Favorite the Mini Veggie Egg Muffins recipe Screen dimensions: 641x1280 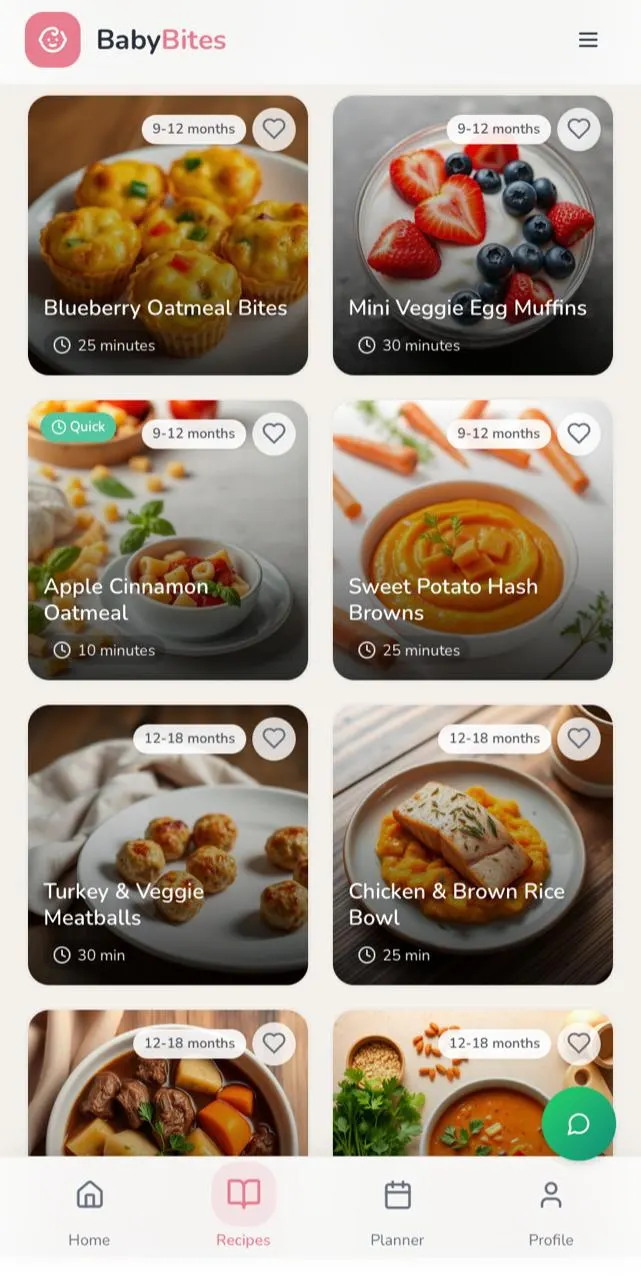click(579, 129)
